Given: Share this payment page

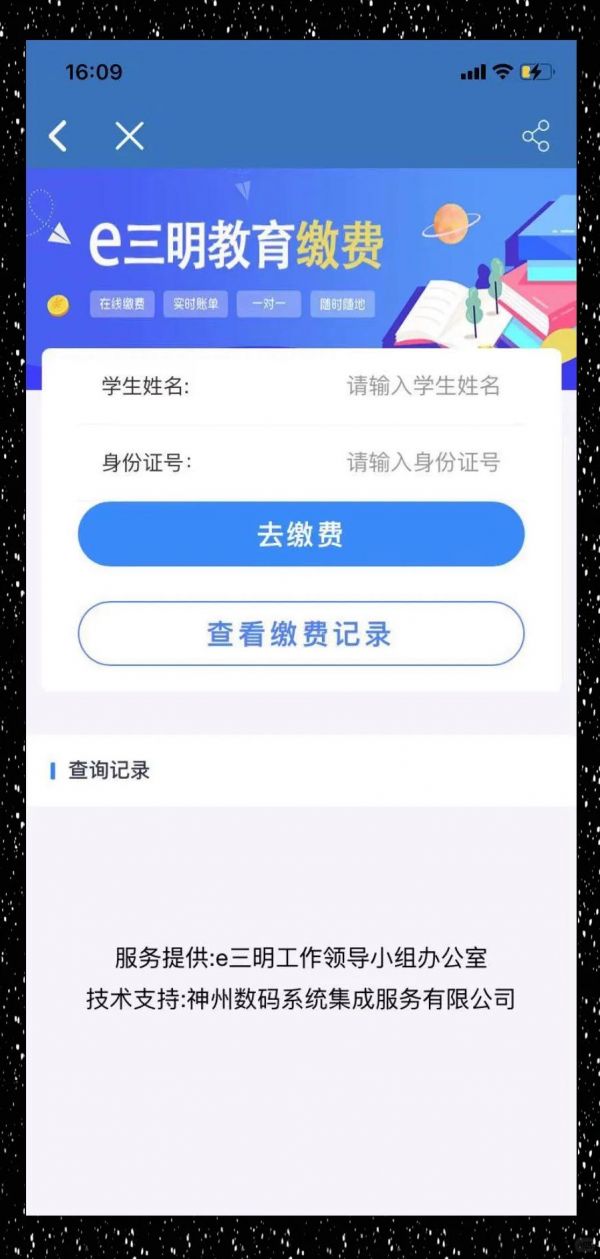Looking at the screenshot, I should pos(536,136).
